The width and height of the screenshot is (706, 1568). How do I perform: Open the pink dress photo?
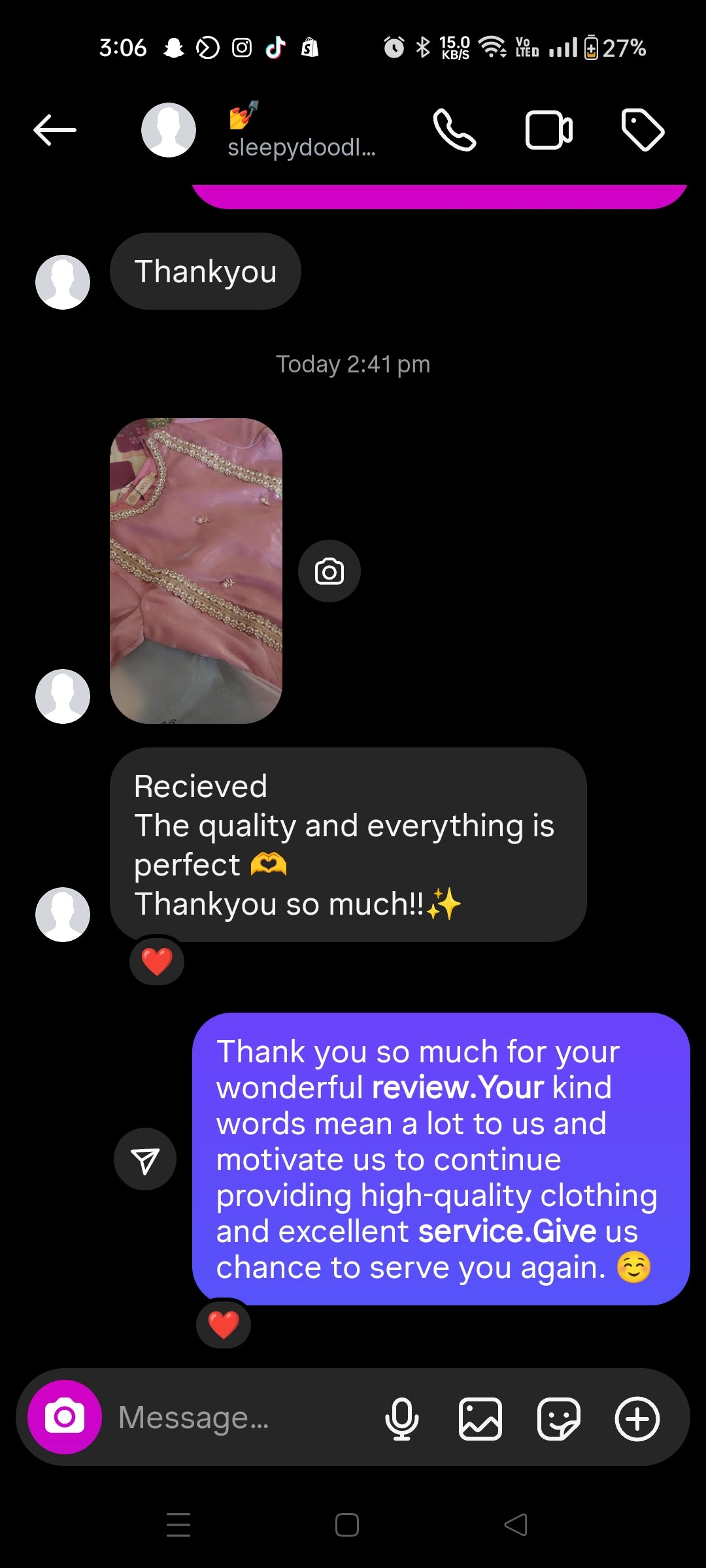[196, 570]
